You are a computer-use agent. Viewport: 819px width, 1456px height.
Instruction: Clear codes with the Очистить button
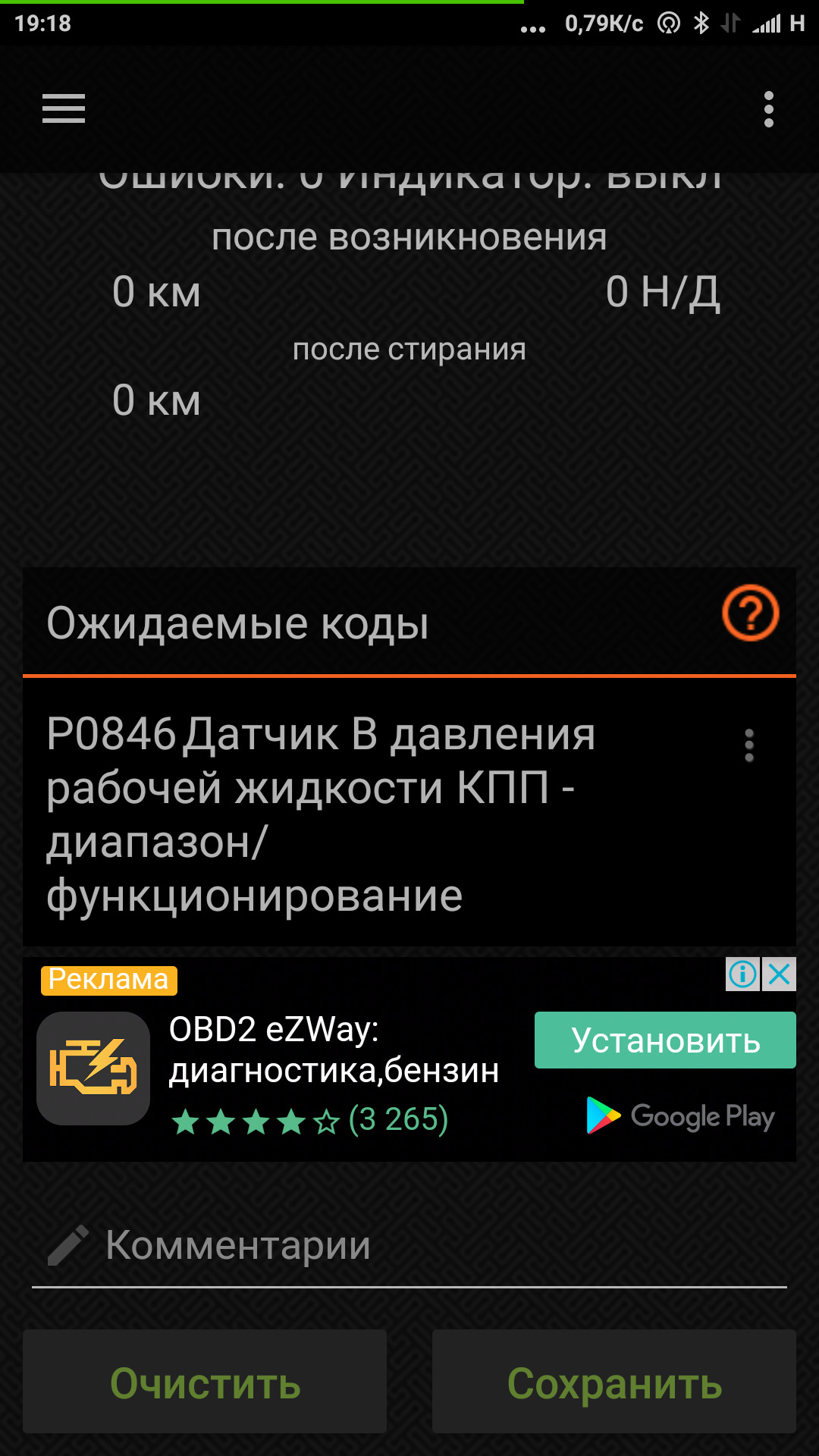point(205,1382)
